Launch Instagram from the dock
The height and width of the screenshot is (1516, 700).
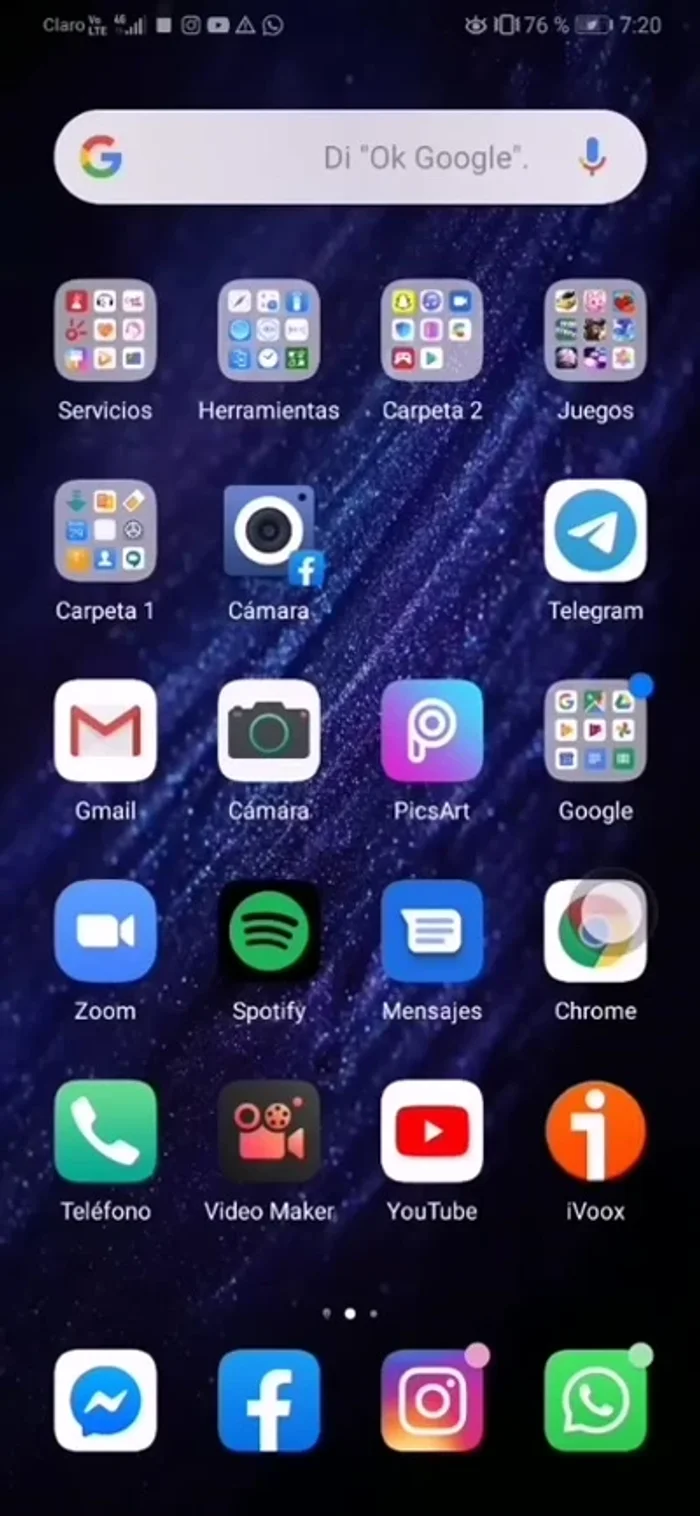click(x=432, y=1400)
